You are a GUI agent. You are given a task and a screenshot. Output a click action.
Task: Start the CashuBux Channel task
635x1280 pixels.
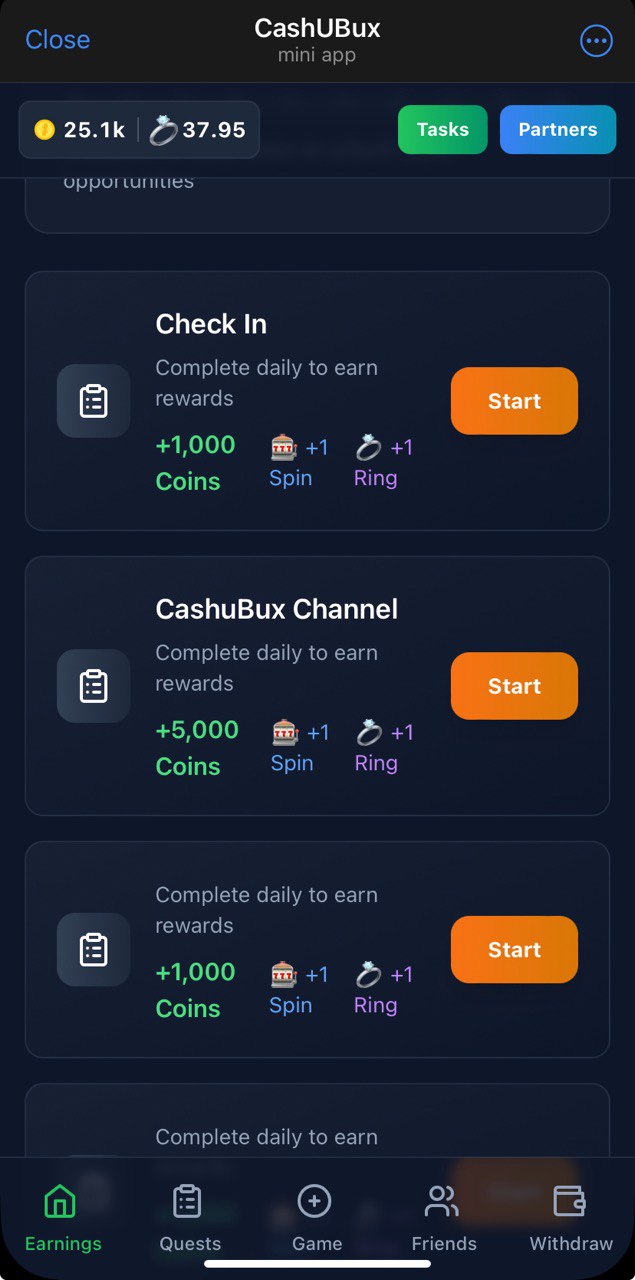tap(514, 686)
